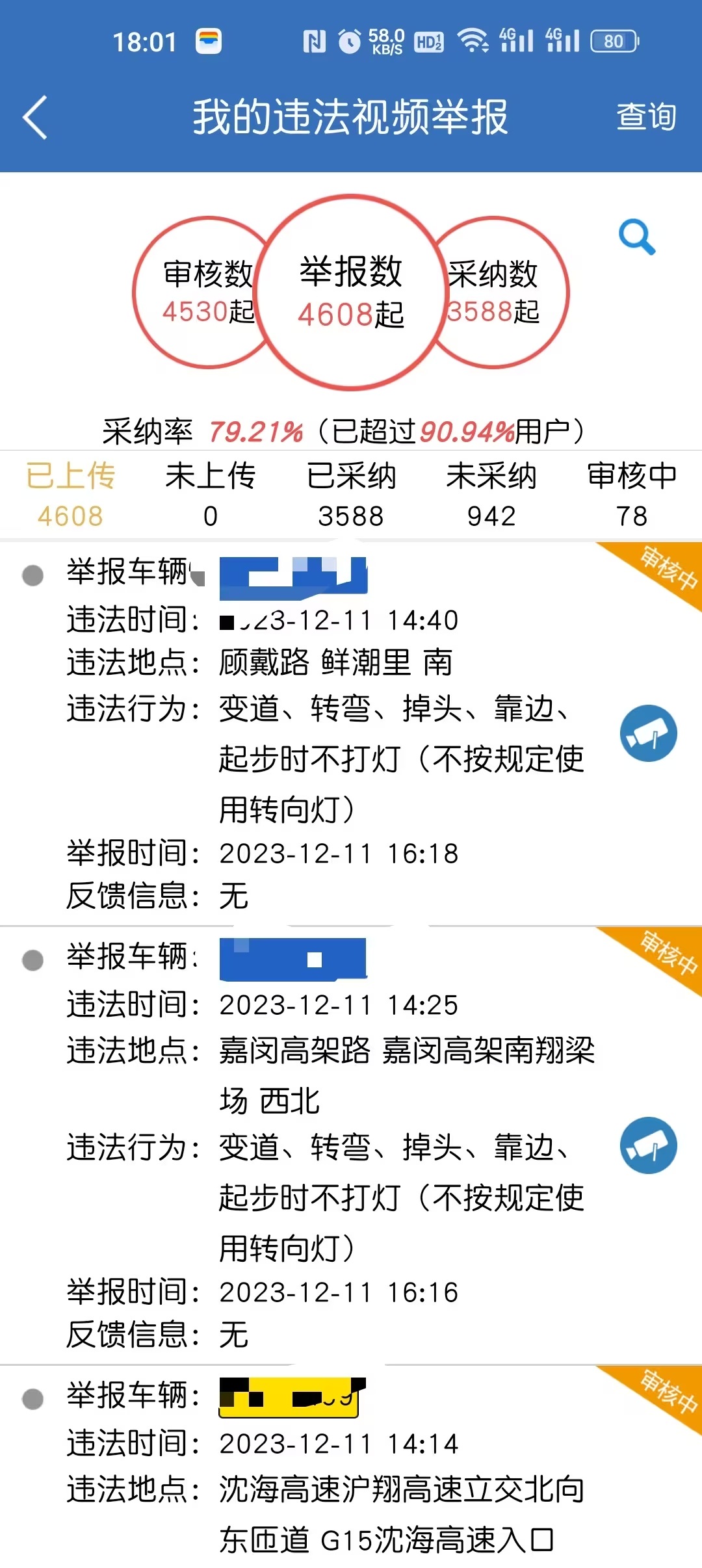This screenshot has width=702, height=1568.
Task: View video for 嘉闵高架路 report
Action: coord(648,1145)
